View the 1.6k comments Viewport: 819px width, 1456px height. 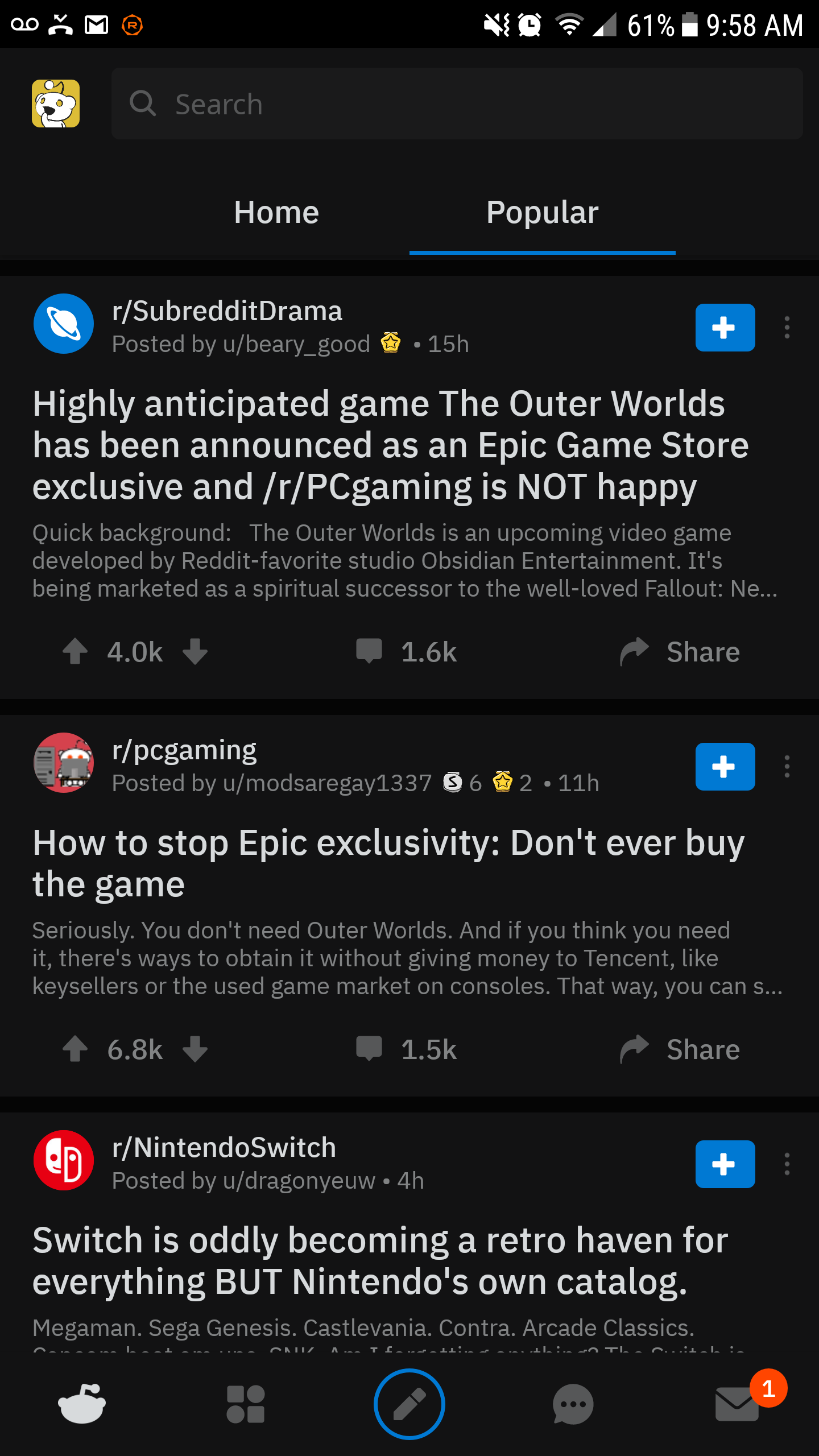406,652
